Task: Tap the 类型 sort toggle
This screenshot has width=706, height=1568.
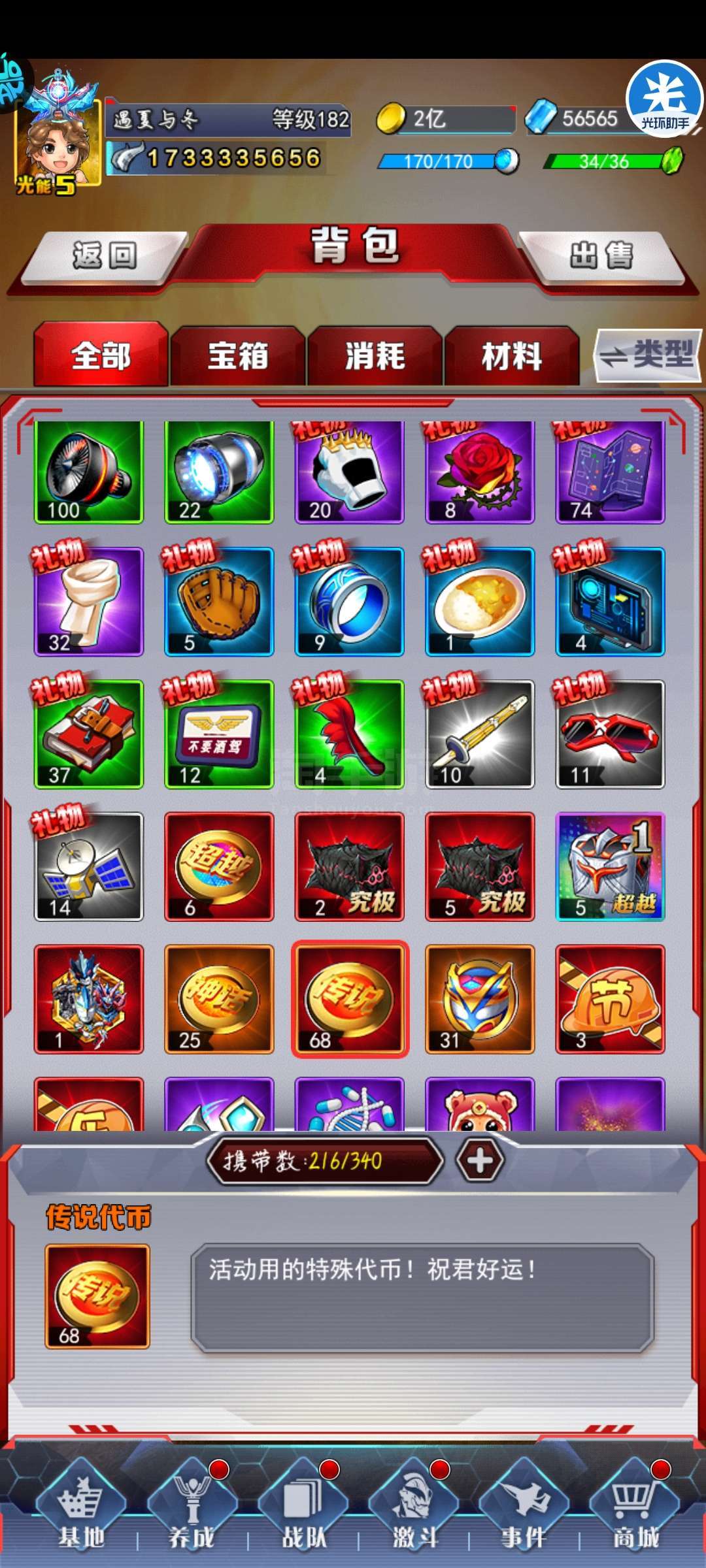Action: coord(647,356)
